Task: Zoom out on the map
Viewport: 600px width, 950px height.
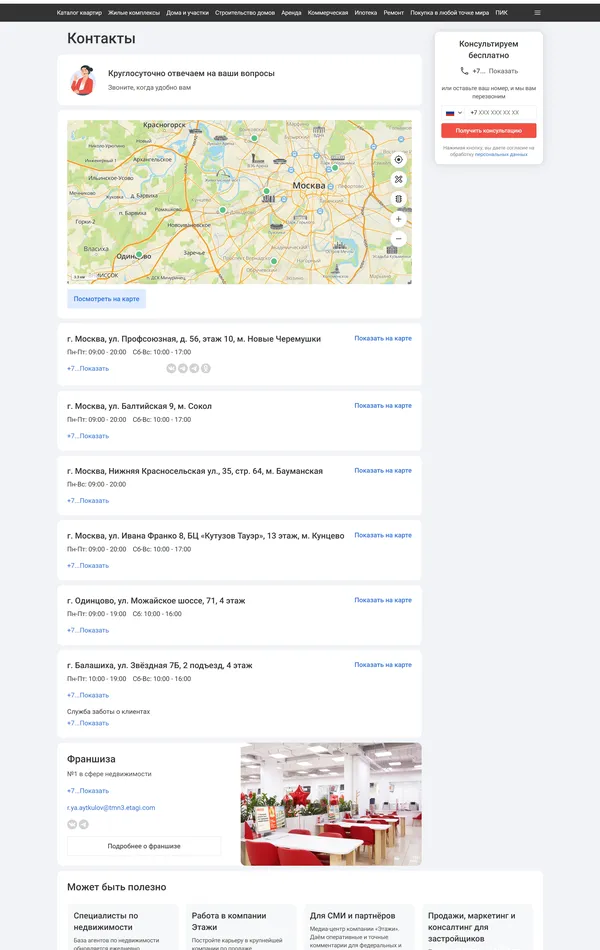Action: tap(398, 238)
